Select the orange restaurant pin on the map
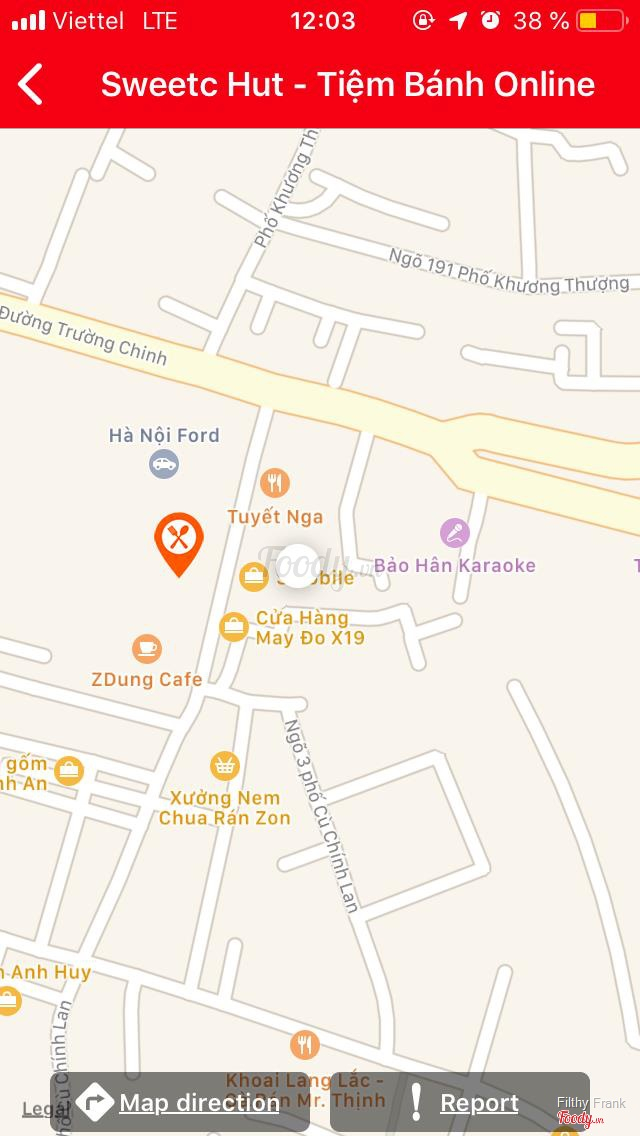 point(179,543)
